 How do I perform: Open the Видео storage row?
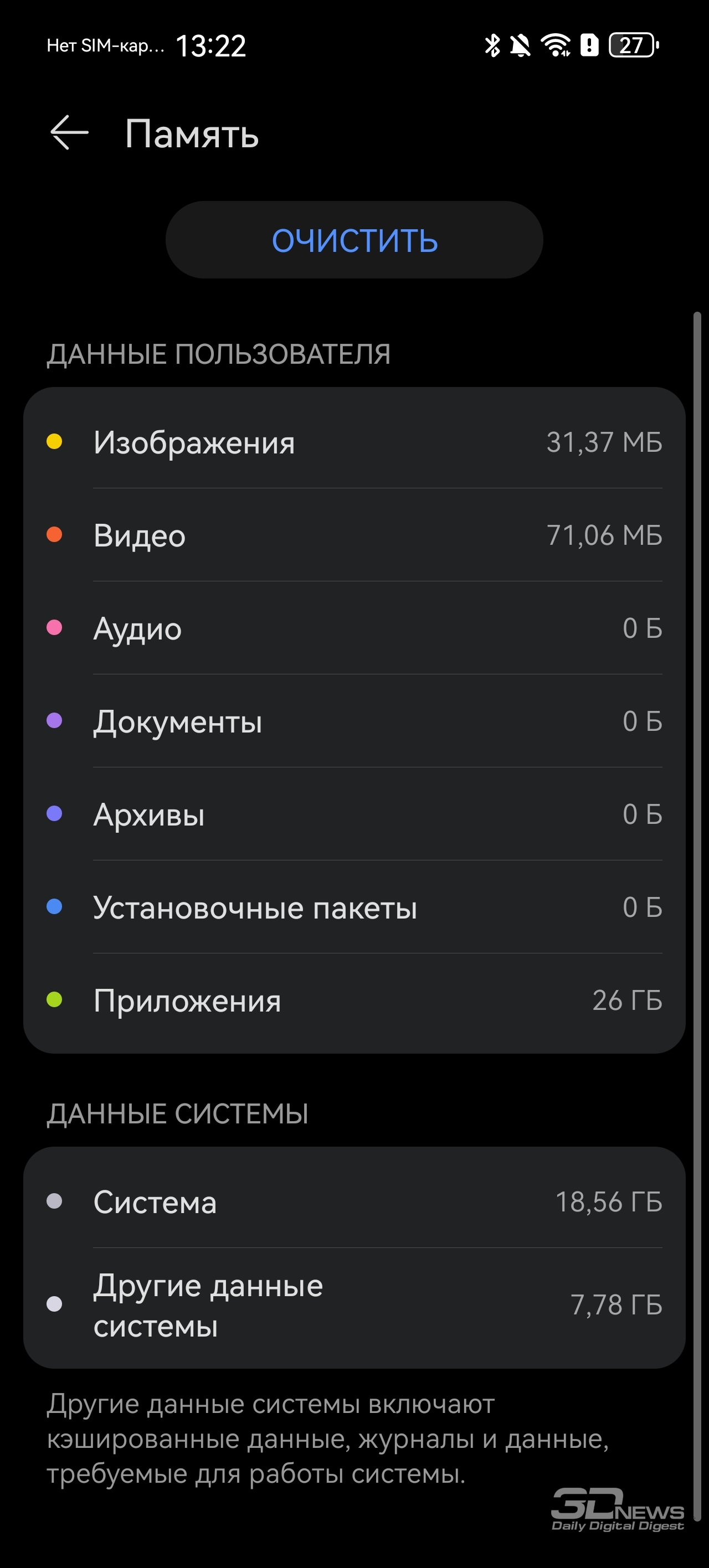pyautogui.click(x=354, y=535)
